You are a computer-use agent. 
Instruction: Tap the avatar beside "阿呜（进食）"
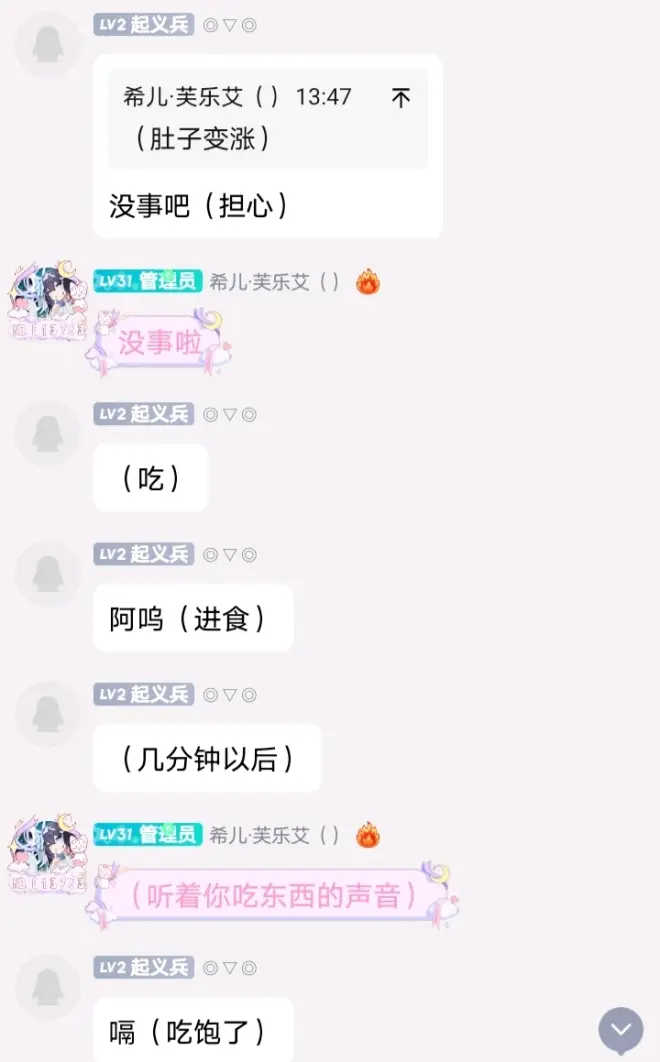[47, 574]
